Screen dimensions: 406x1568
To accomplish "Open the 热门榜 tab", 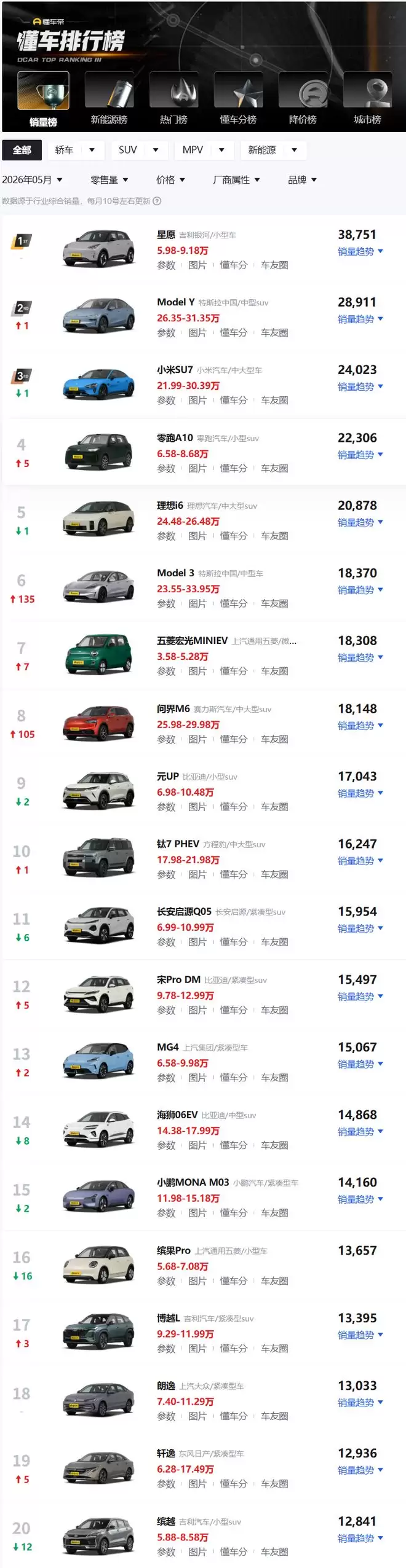I will [173, 98].
